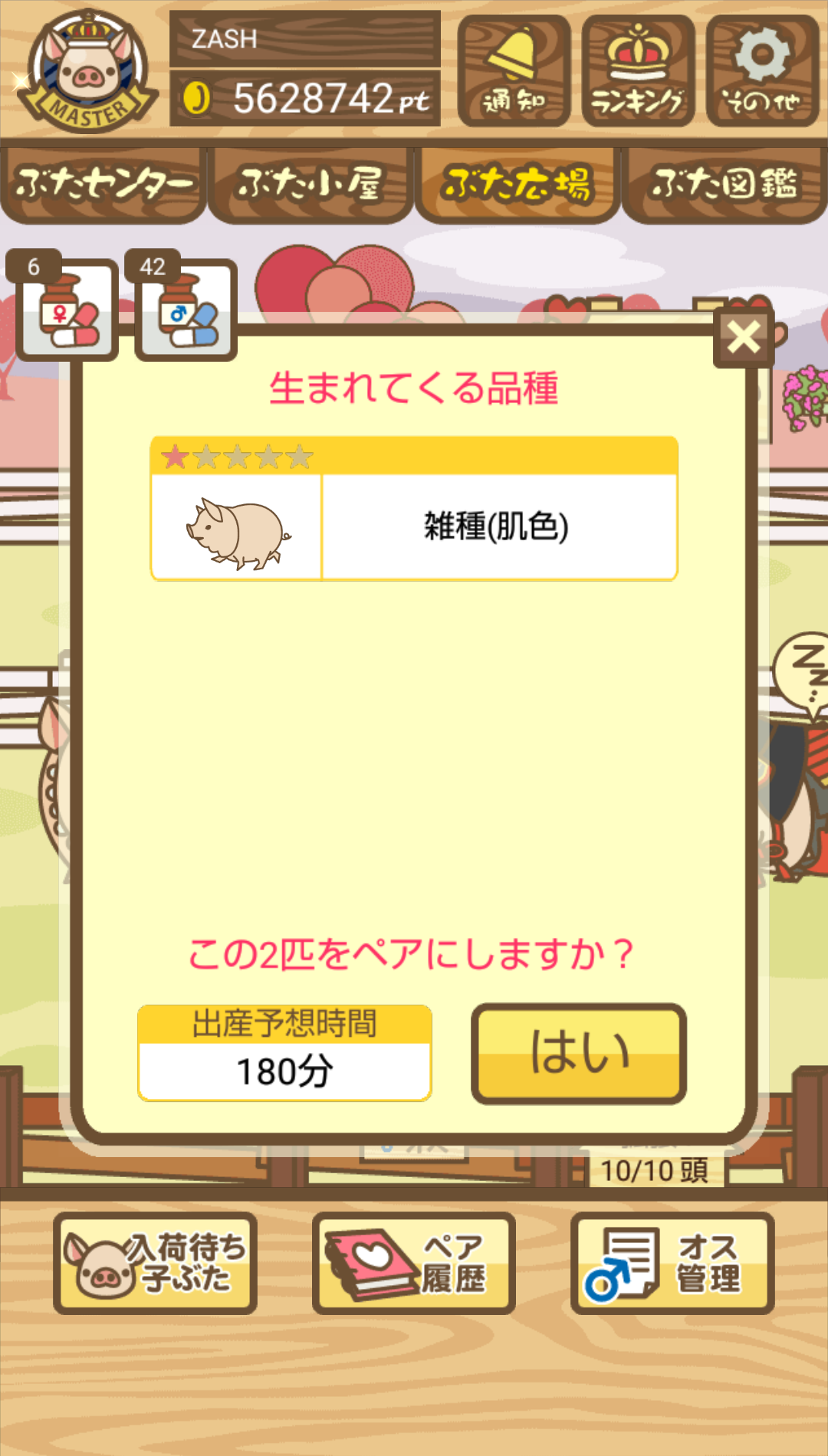Image resolution: width=828 pixels, height=1456 pixels.
Task: Open オス管理 male management
Action: tap(672, 1263)
